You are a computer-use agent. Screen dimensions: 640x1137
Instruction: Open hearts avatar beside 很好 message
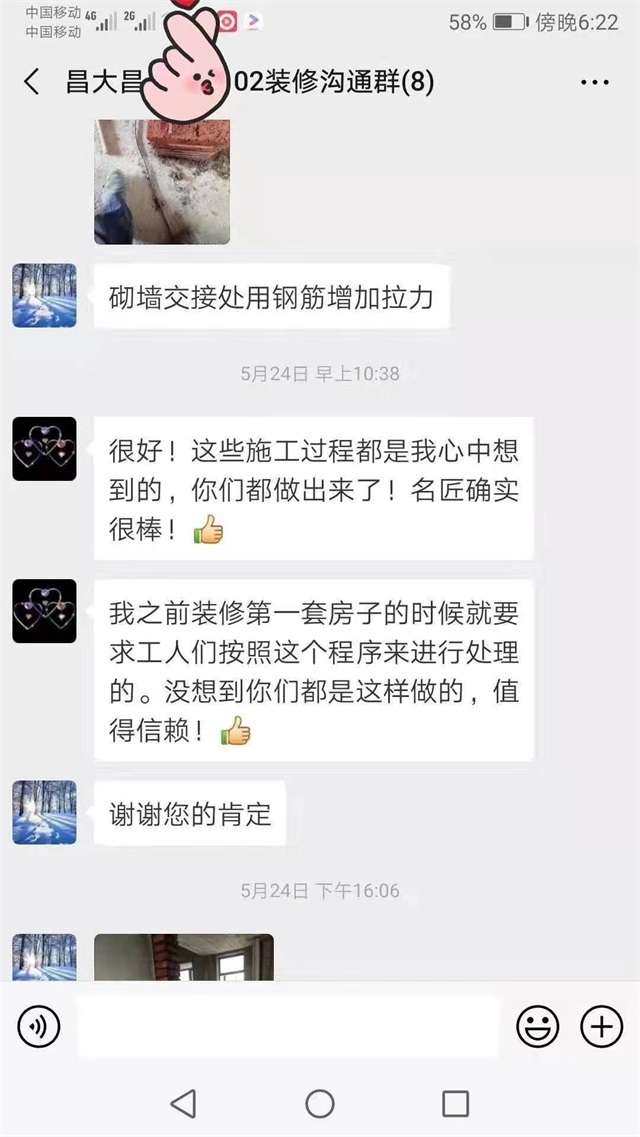pos(45,449)
